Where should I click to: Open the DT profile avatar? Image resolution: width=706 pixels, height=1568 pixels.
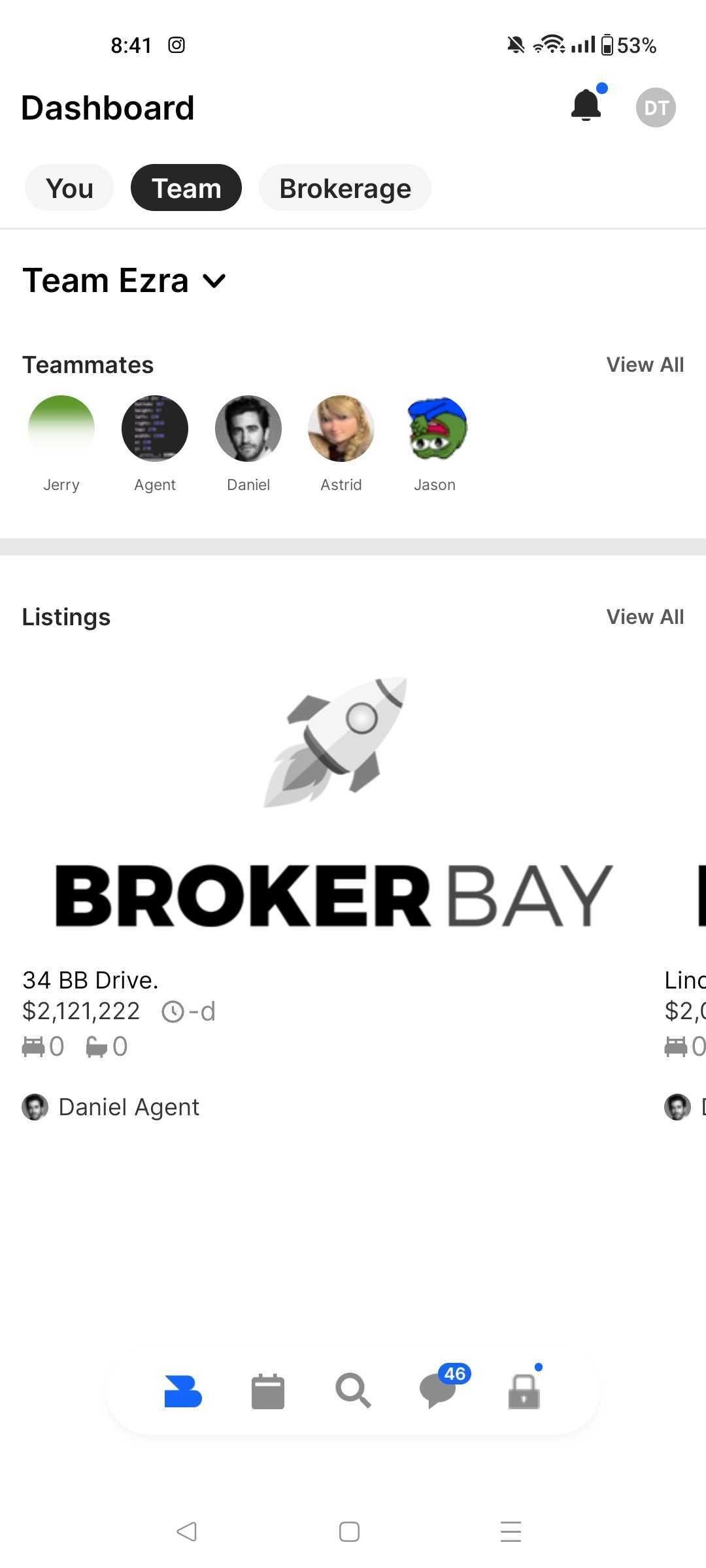point(656,107)
